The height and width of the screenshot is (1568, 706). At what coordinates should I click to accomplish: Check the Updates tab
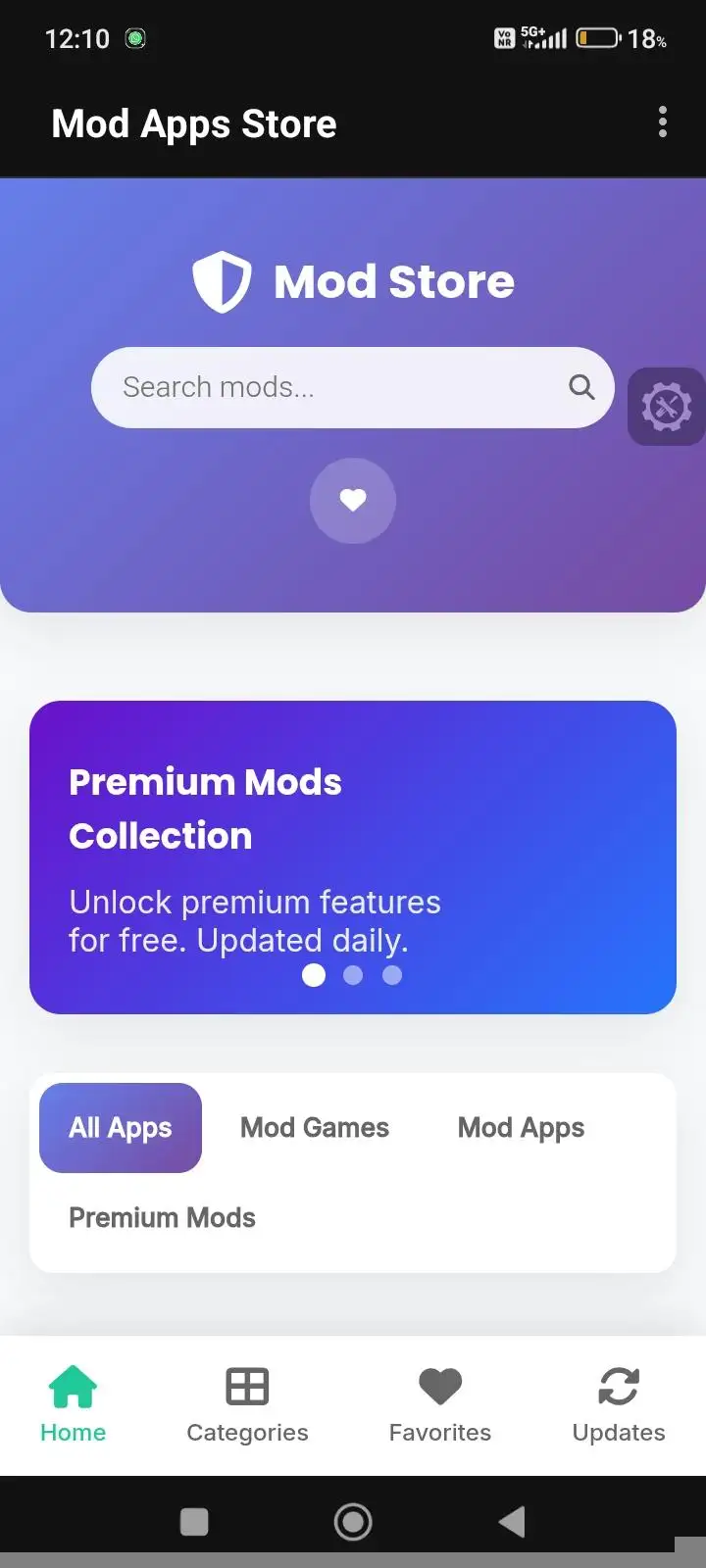[x=619, y=1404]
